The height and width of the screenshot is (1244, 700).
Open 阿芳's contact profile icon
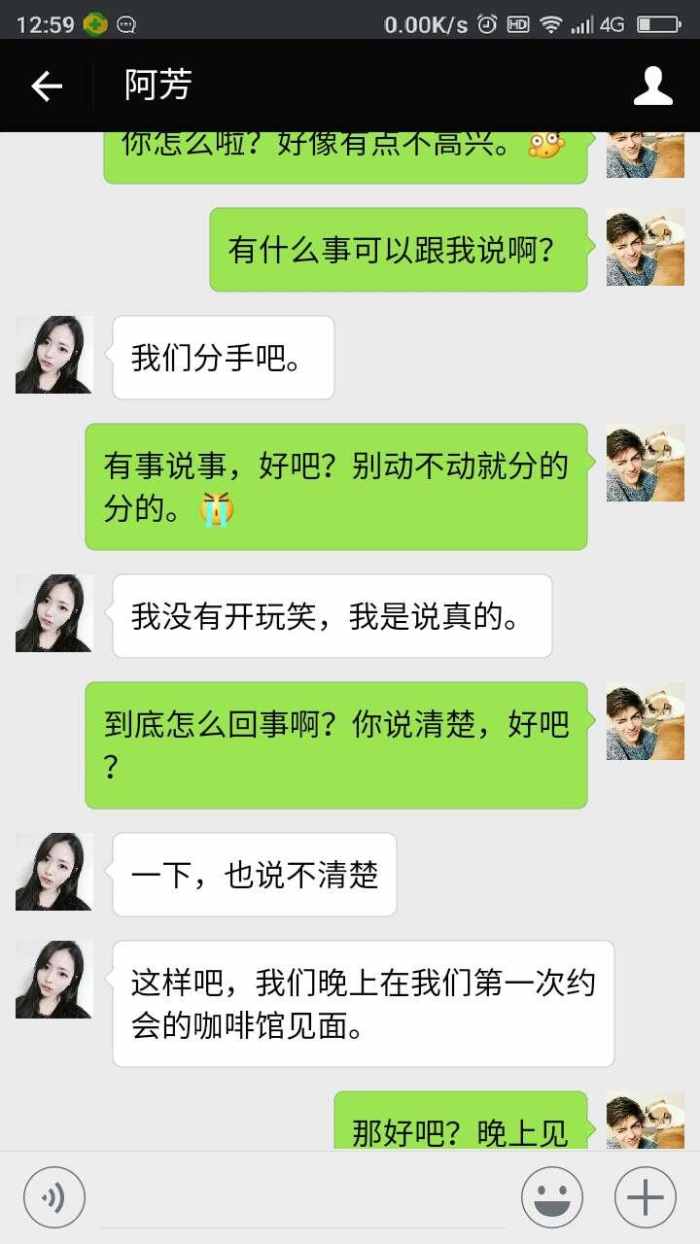pyautogui.click(x=653, y=86)
